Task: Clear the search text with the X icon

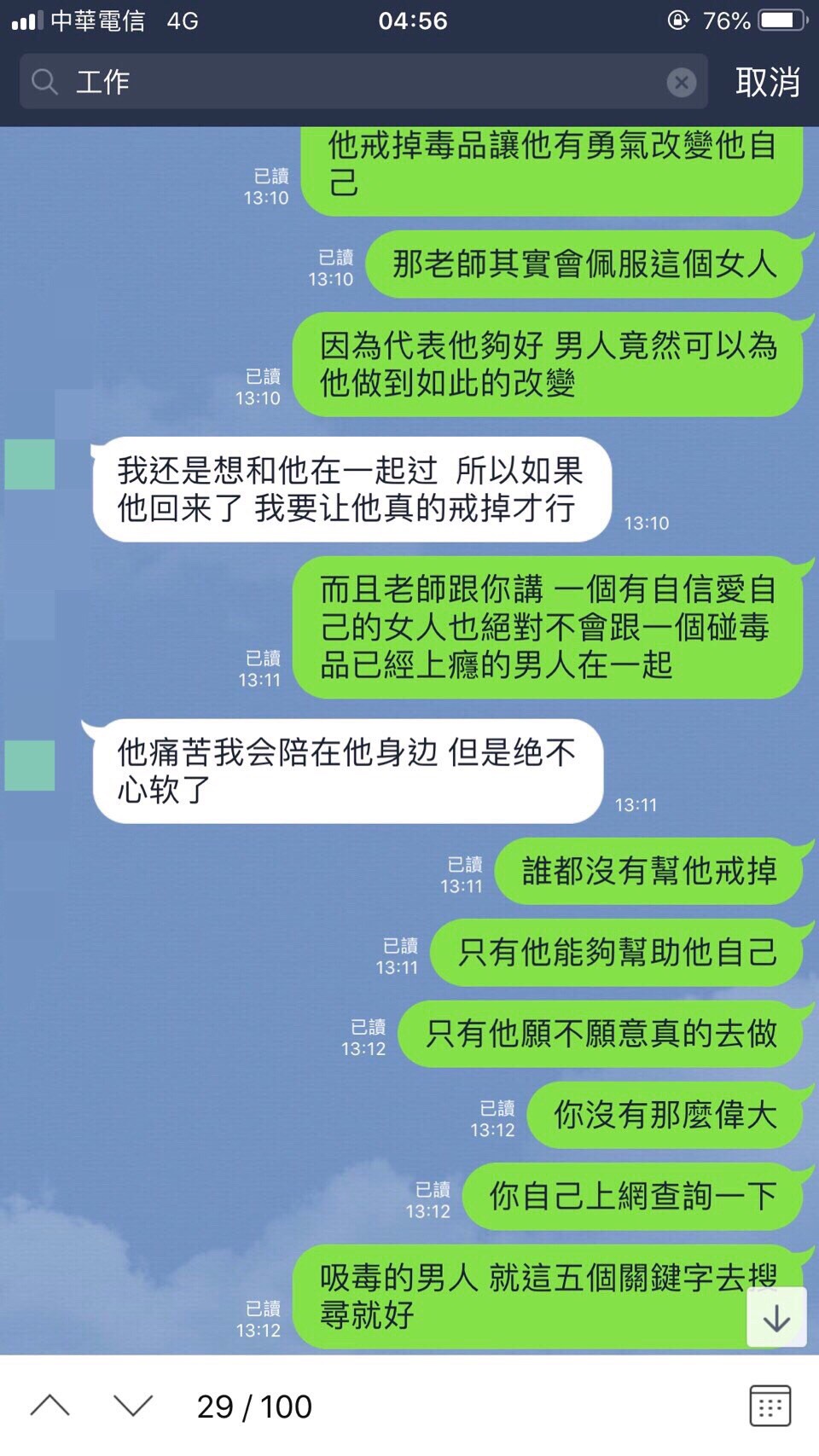Action: coord(681,82)
